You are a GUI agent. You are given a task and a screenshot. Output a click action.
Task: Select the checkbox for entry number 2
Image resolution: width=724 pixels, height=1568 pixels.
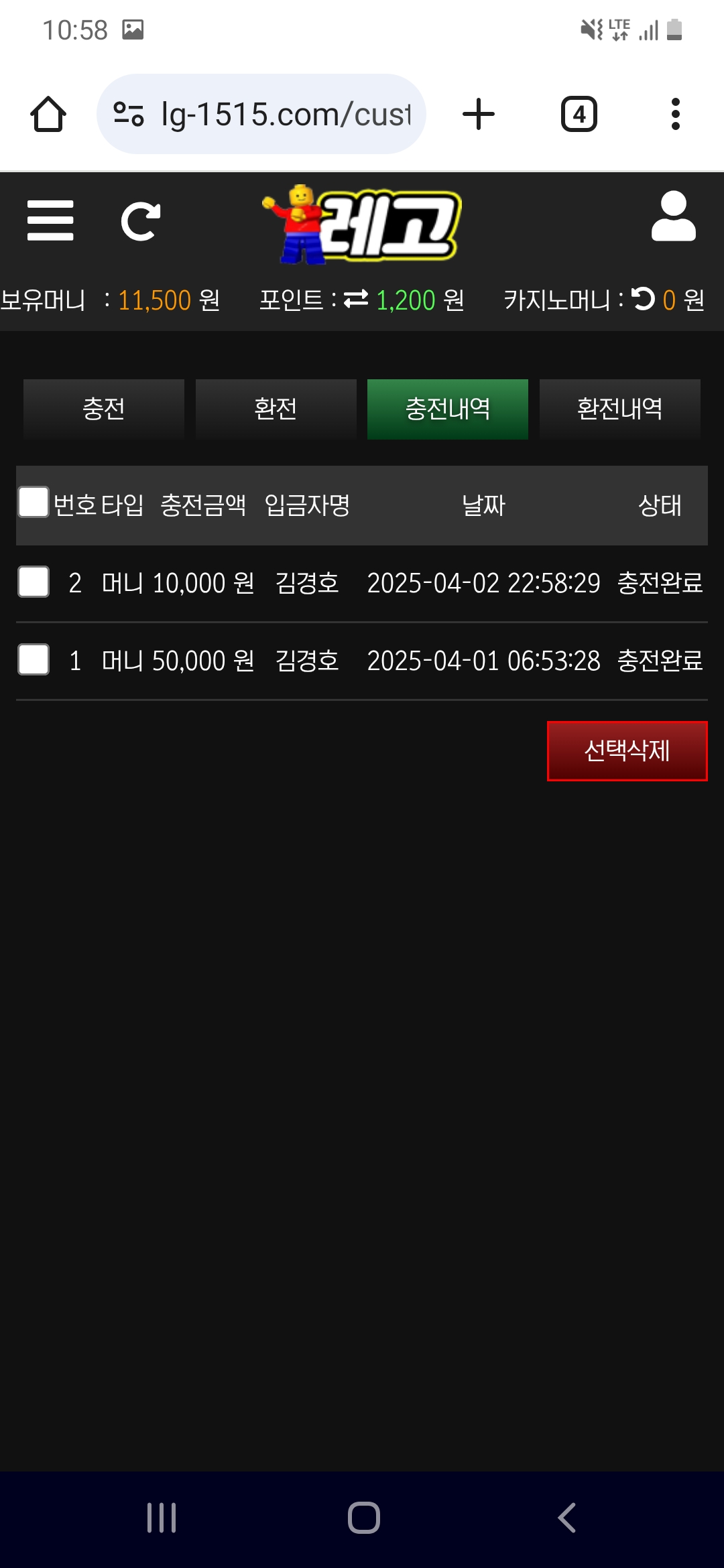point(34,582)
